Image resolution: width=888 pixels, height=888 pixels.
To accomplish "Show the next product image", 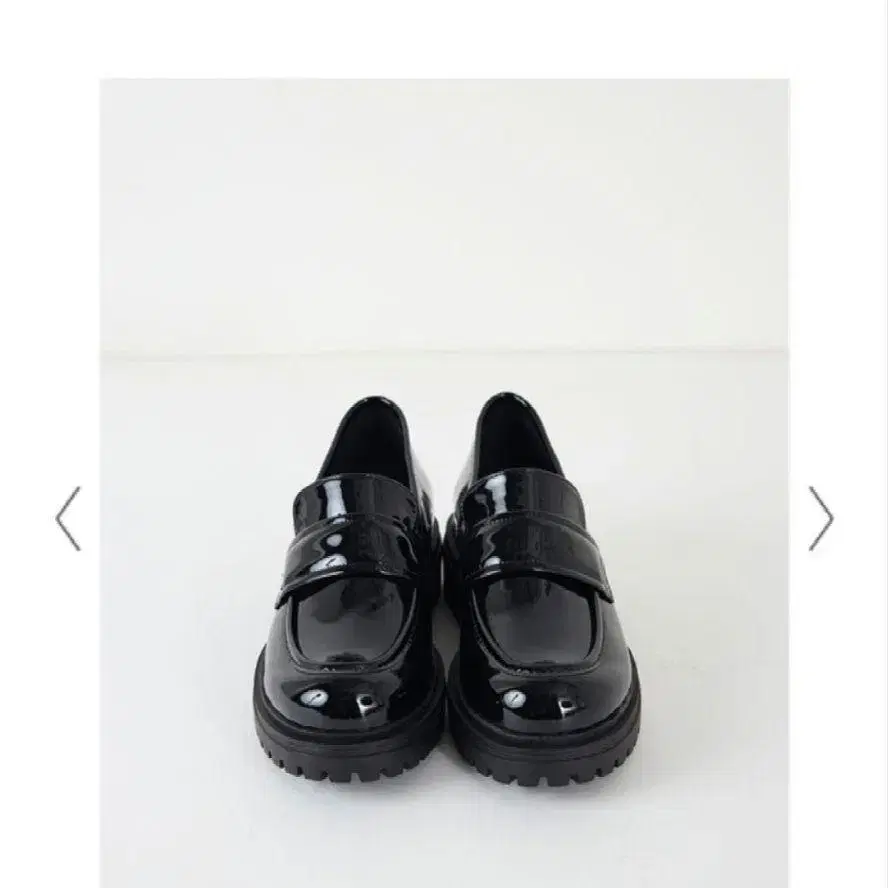I will [820, 518].
